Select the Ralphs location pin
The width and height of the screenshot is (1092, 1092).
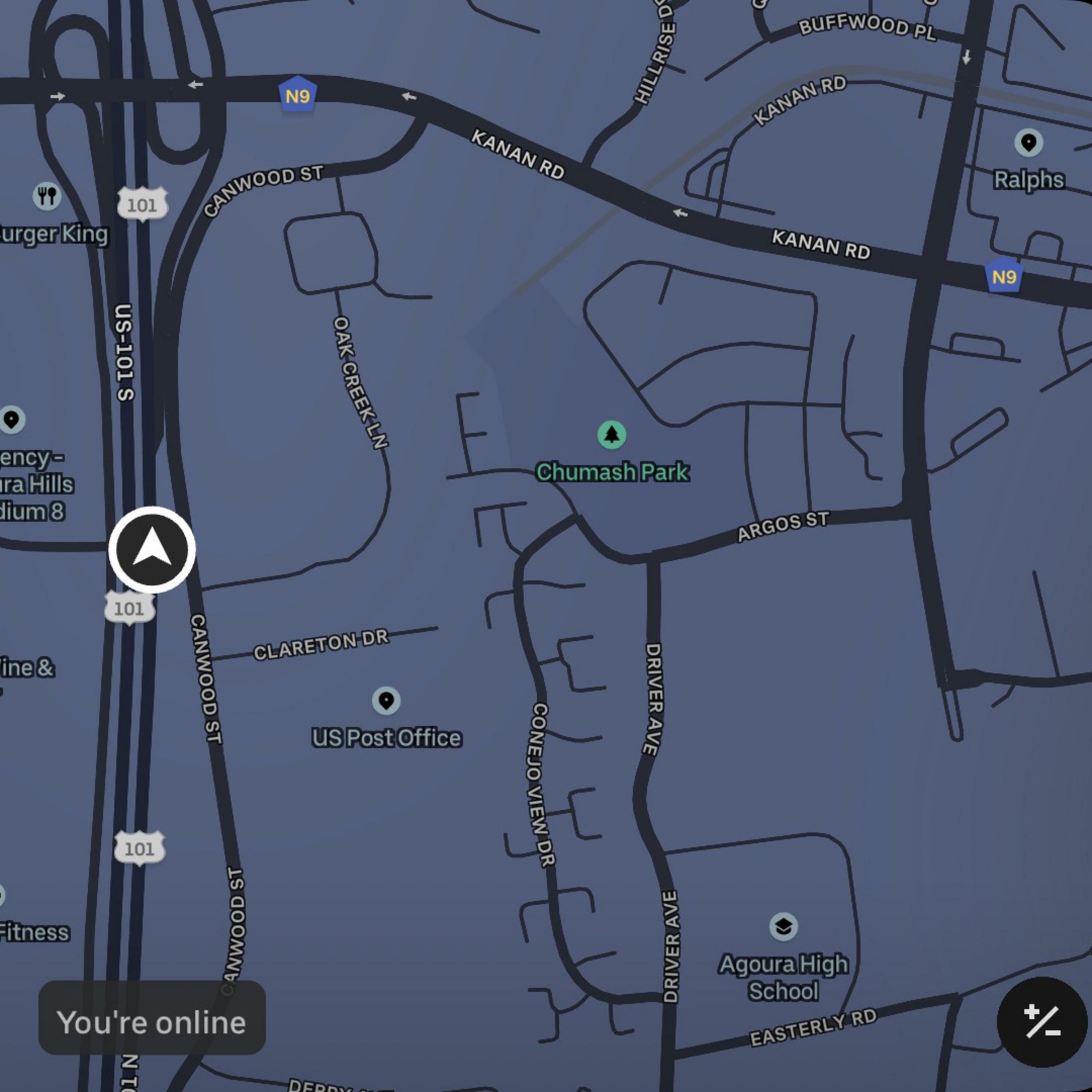click(x=1028, y=142)
